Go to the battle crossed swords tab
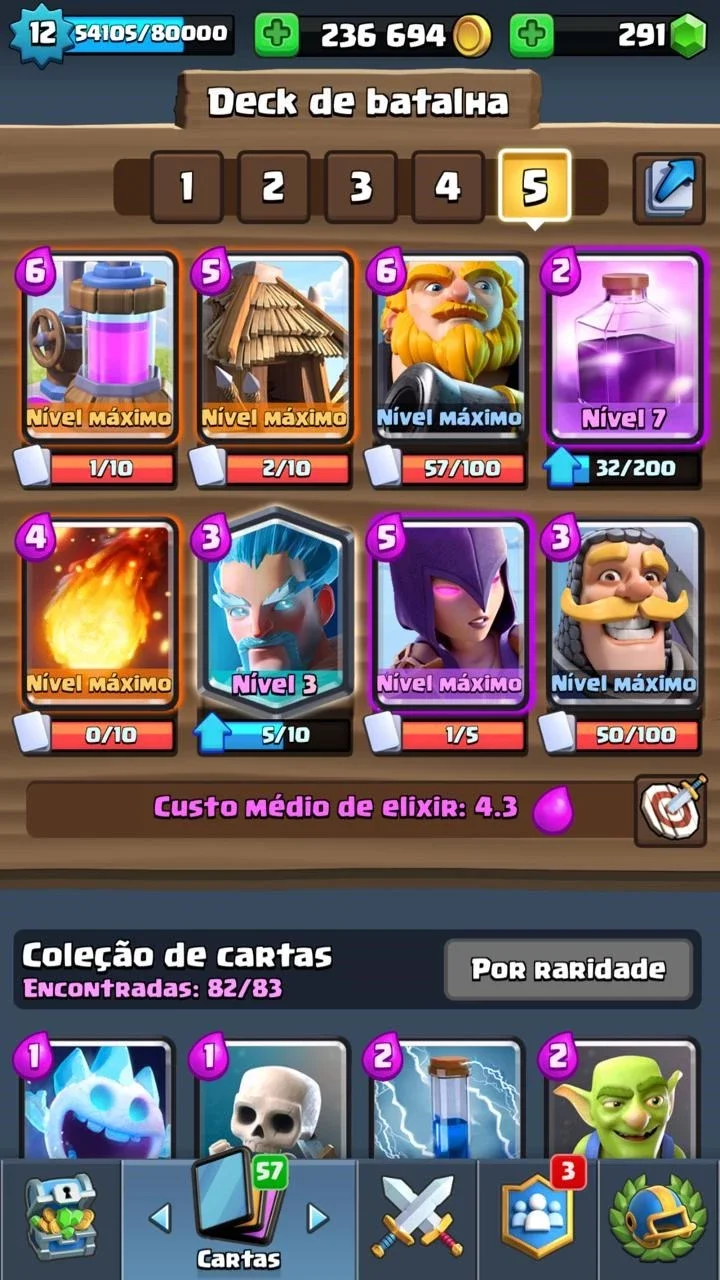Image resolution: width=720 pixels, height=1280 pixels. click(417, 1216)
